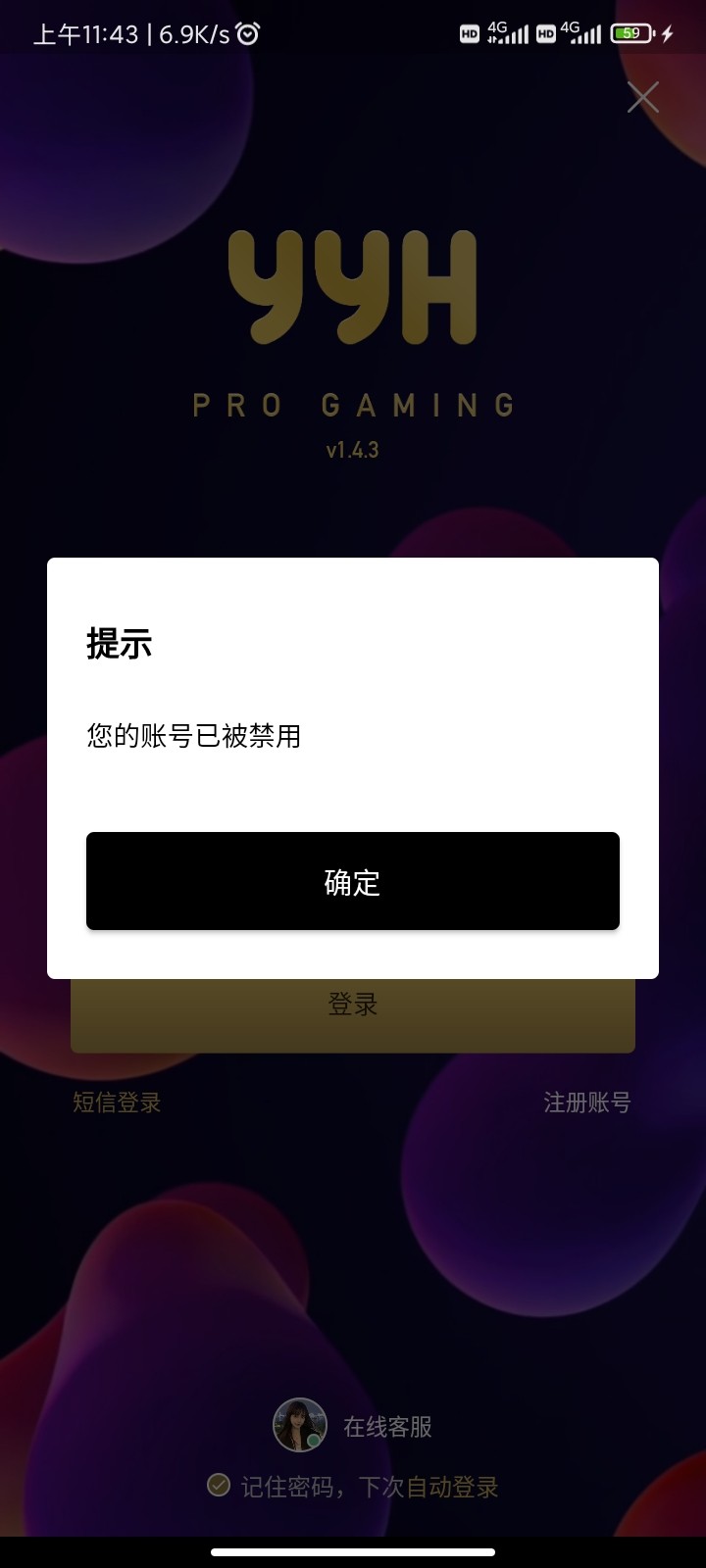
Task: Tap the first HD VoLTE status icon
Action: pos(472,32)
